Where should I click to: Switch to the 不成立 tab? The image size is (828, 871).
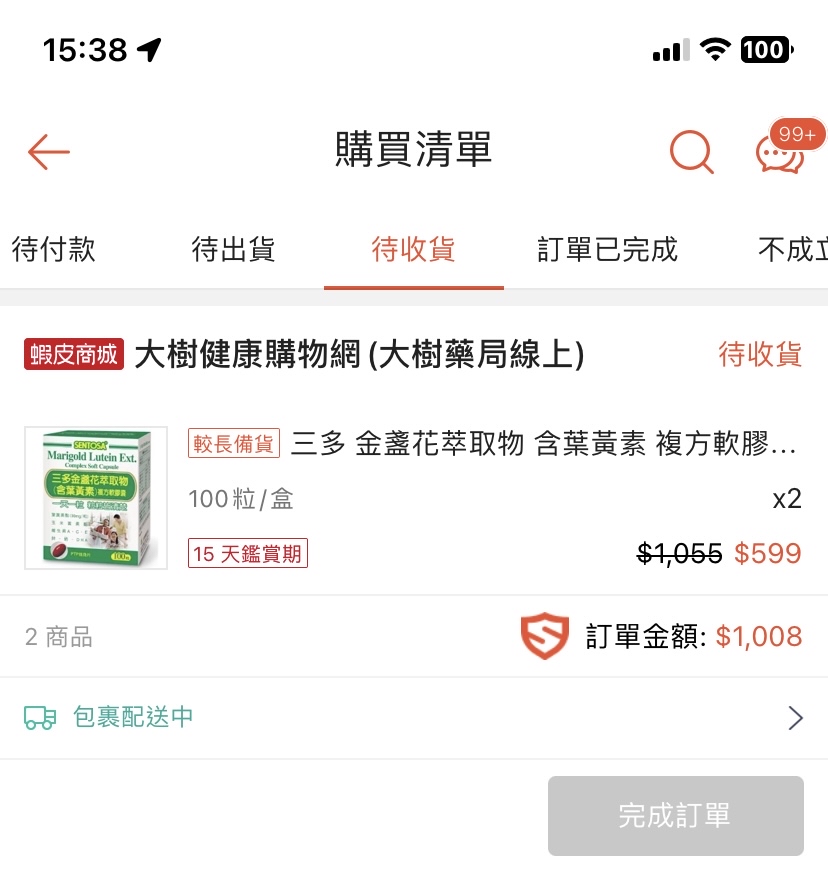click(x=792, y=249)
